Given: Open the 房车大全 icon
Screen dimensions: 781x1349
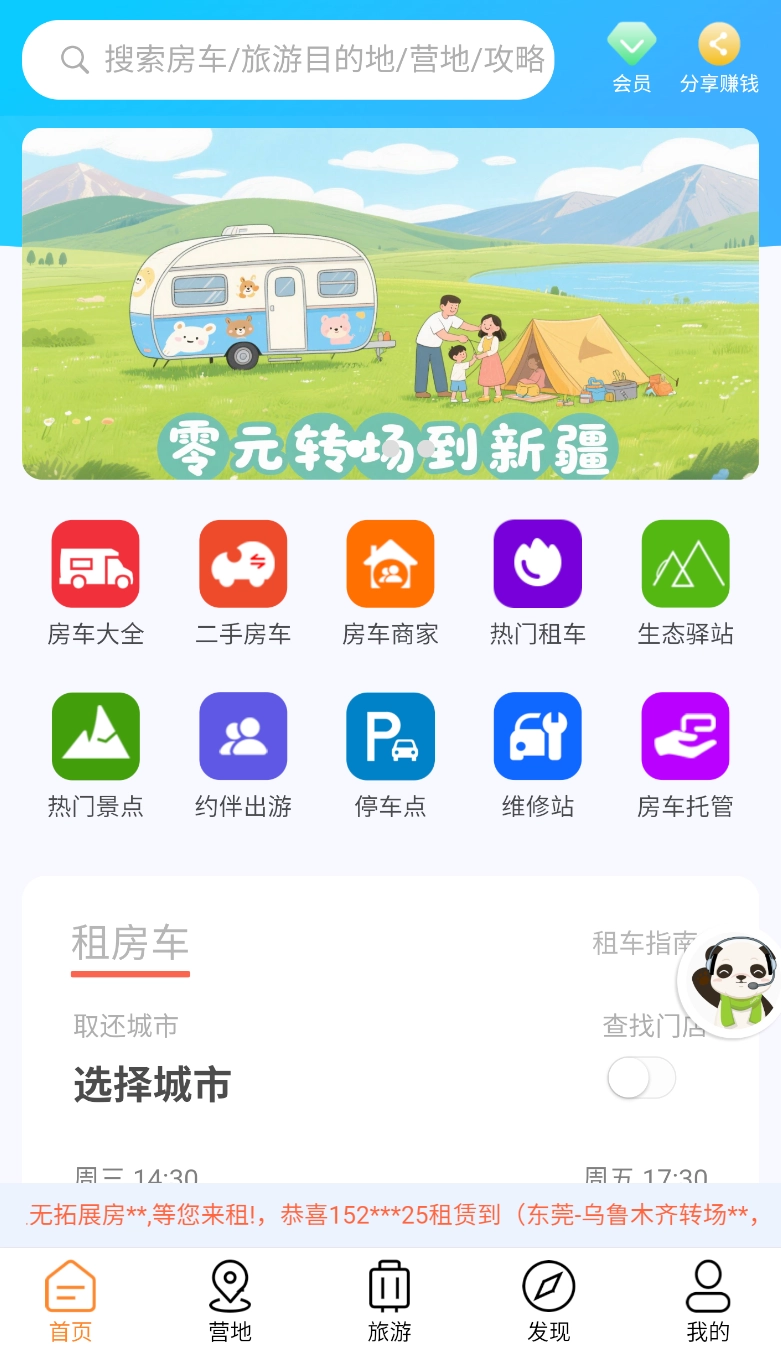Looking at the screenshot, I should pos(95,563).
